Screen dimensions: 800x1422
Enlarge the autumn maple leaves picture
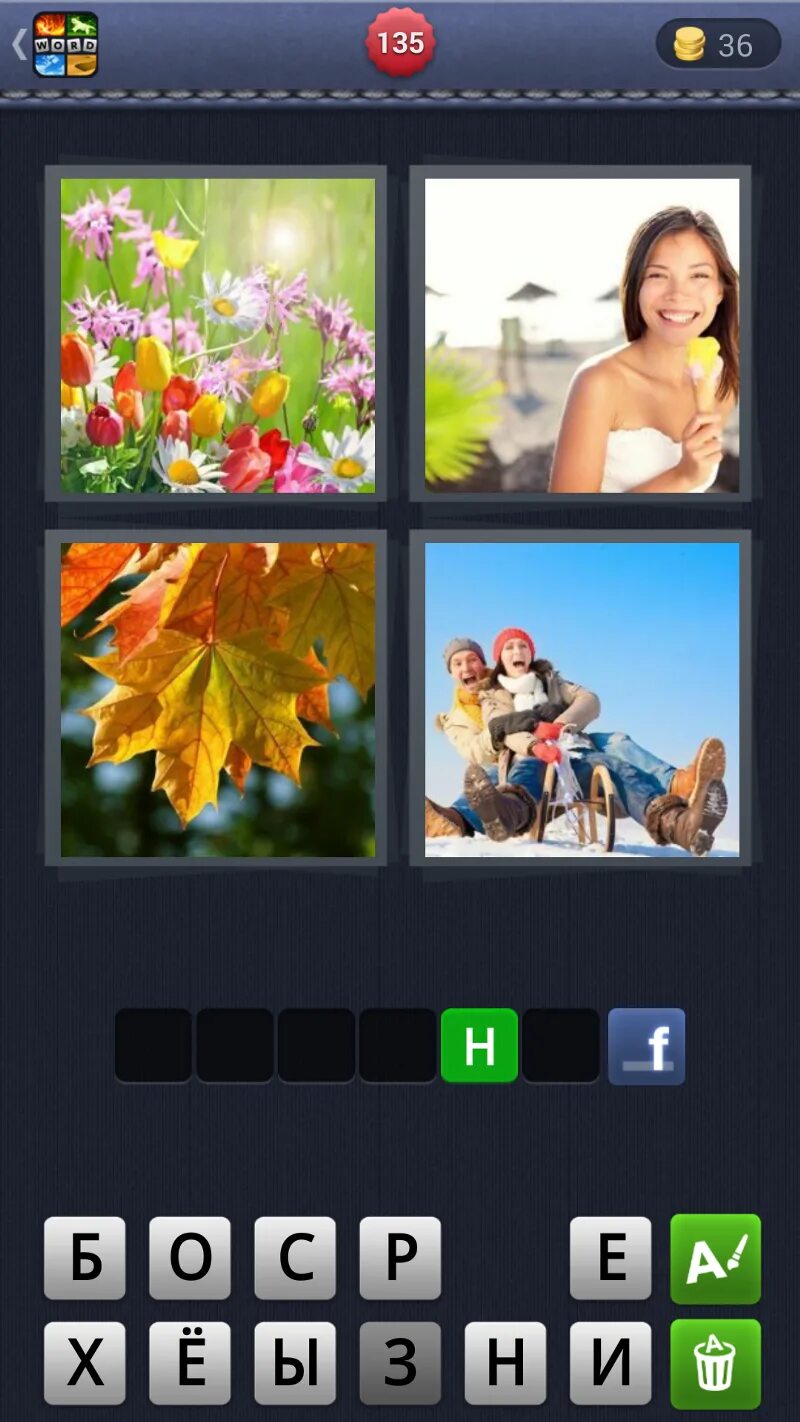217,699
